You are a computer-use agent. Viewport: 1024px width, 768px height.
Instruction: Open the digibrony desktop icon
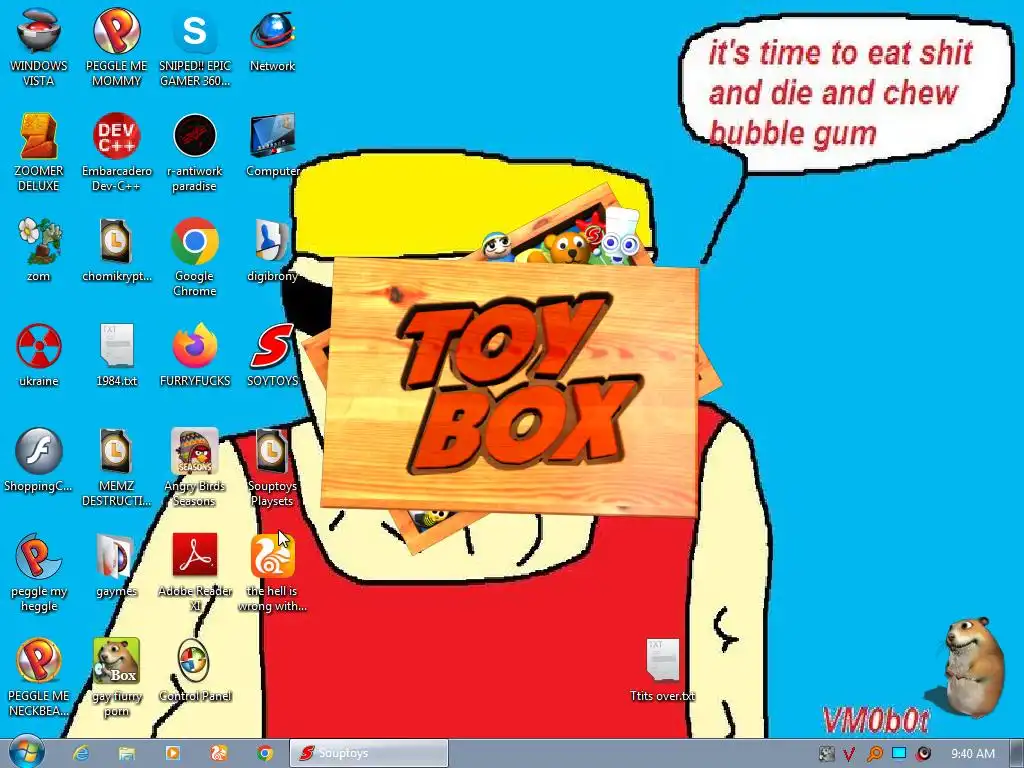pyautogui.click(x=272, y=242)
